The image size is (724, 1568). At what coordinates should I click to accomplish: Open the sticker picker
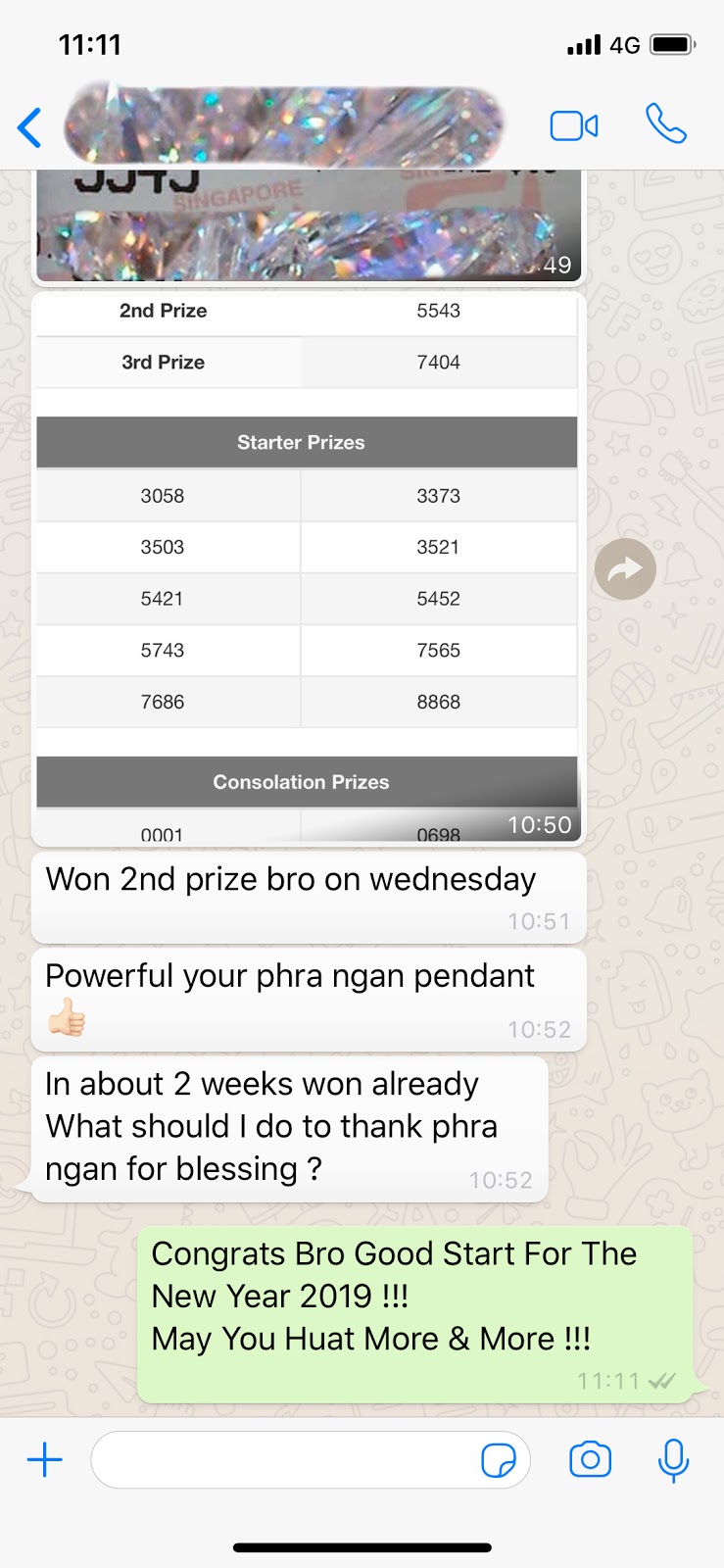499,1460
